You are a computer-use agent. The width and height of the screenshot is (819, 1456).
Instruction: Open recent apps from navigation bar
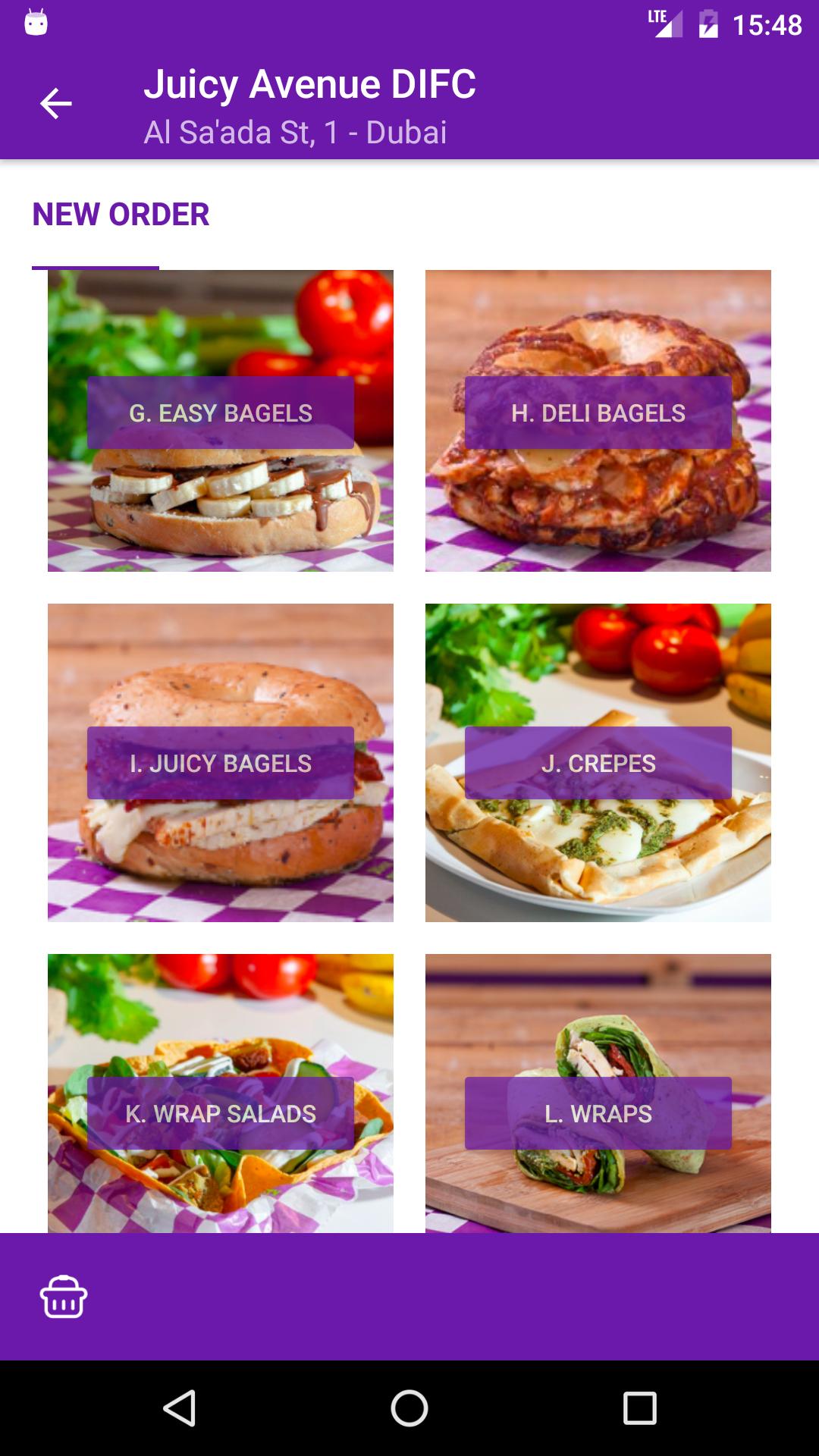[639, 1408]
